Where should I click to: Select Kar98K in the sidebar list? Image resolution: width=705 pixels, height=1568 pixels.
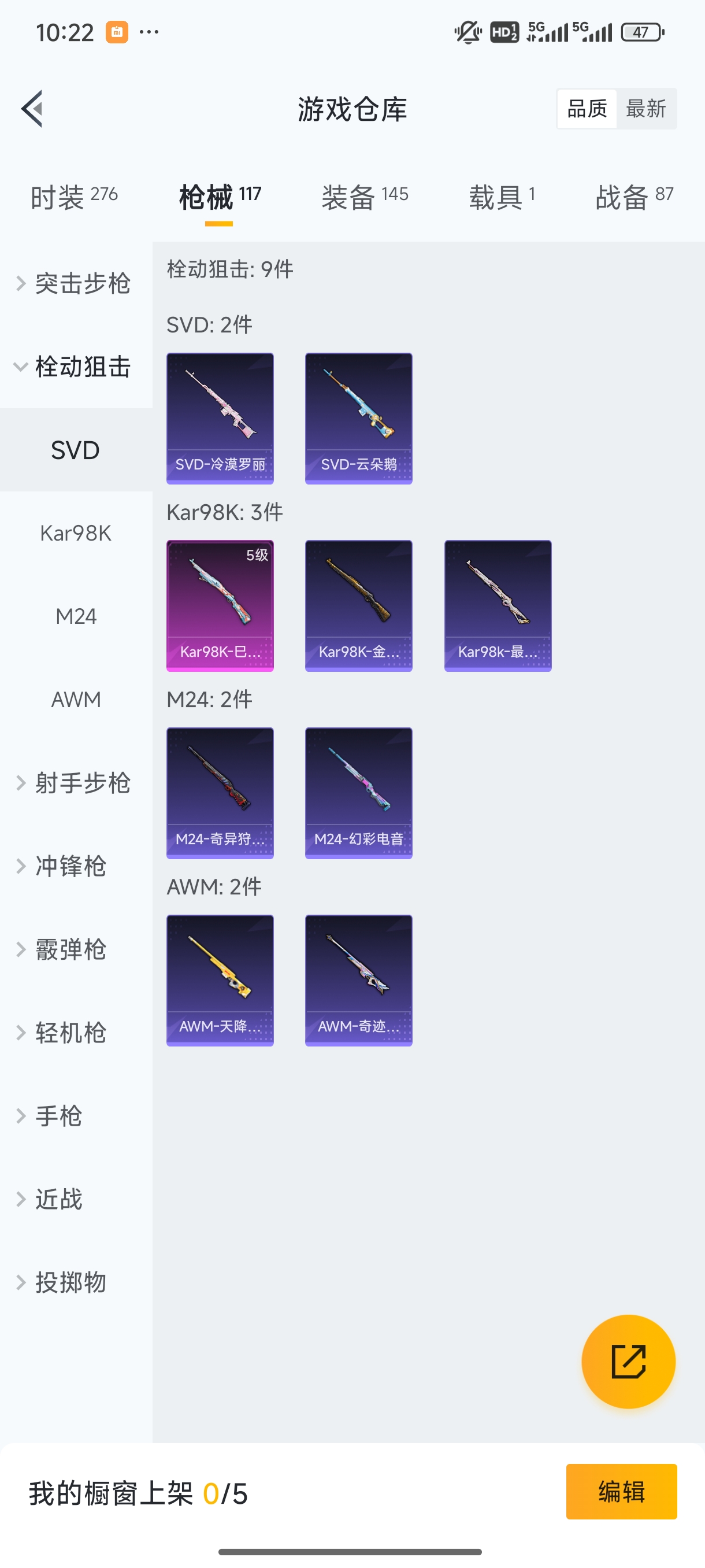pyautogui.click(x=76, y=533)
